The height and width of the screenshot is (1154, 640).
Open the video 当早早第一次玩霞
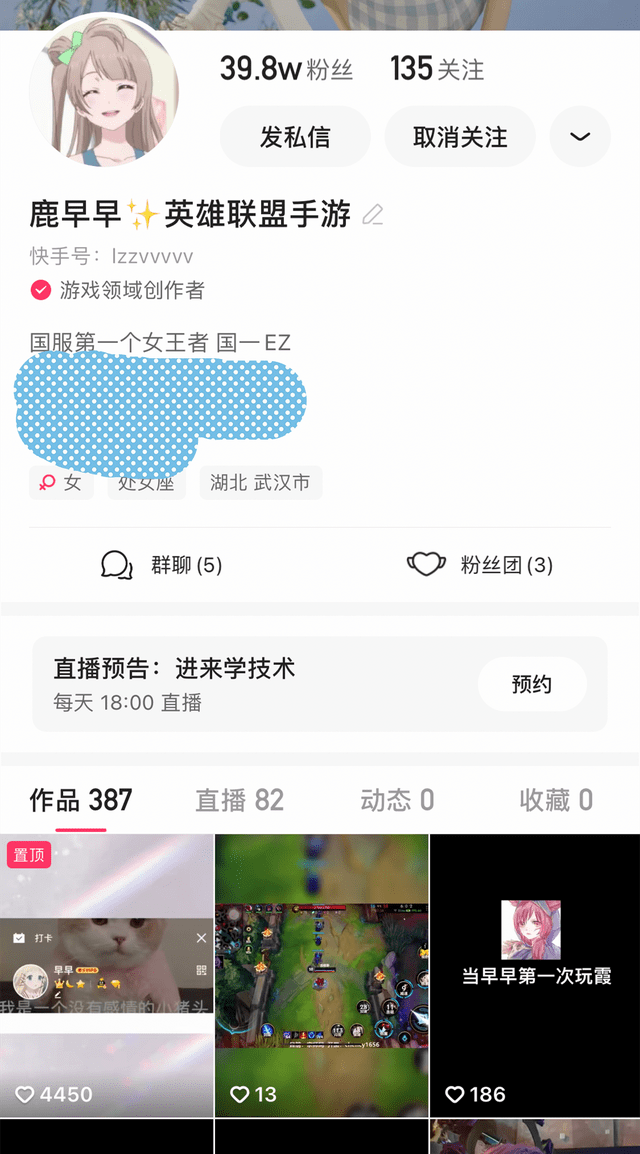click(535, 975)
